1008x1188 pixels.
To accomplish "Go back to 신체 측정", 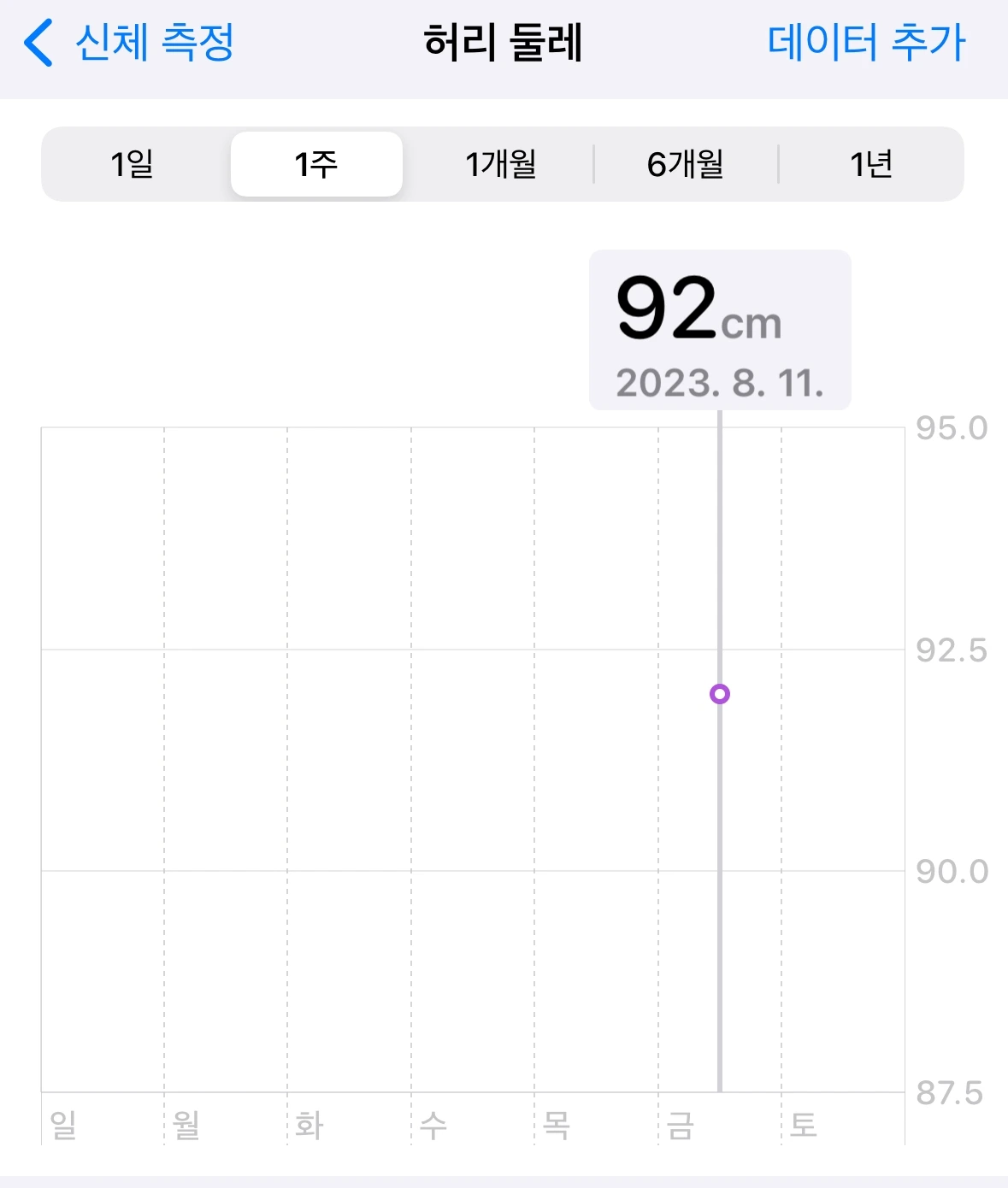I will pyautogui.click(x=128, y=43).
